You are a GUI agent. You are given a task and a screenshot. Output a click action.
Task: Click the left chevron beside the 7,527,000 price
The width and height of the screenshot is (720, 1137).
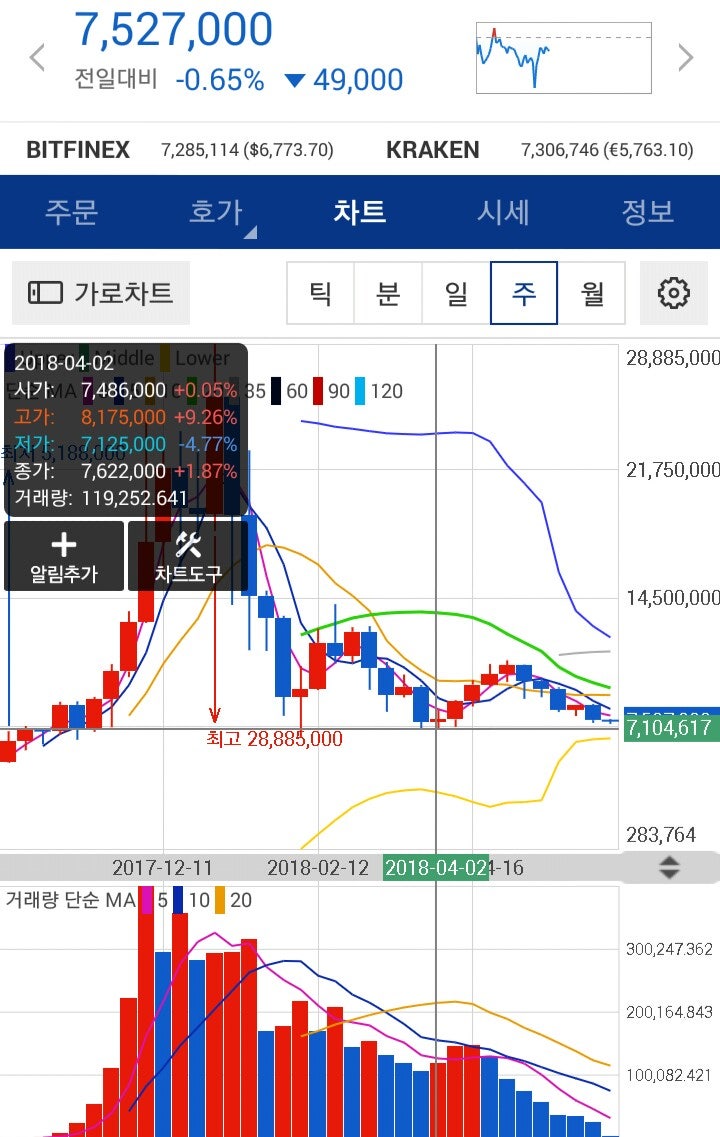click(36, 56)
